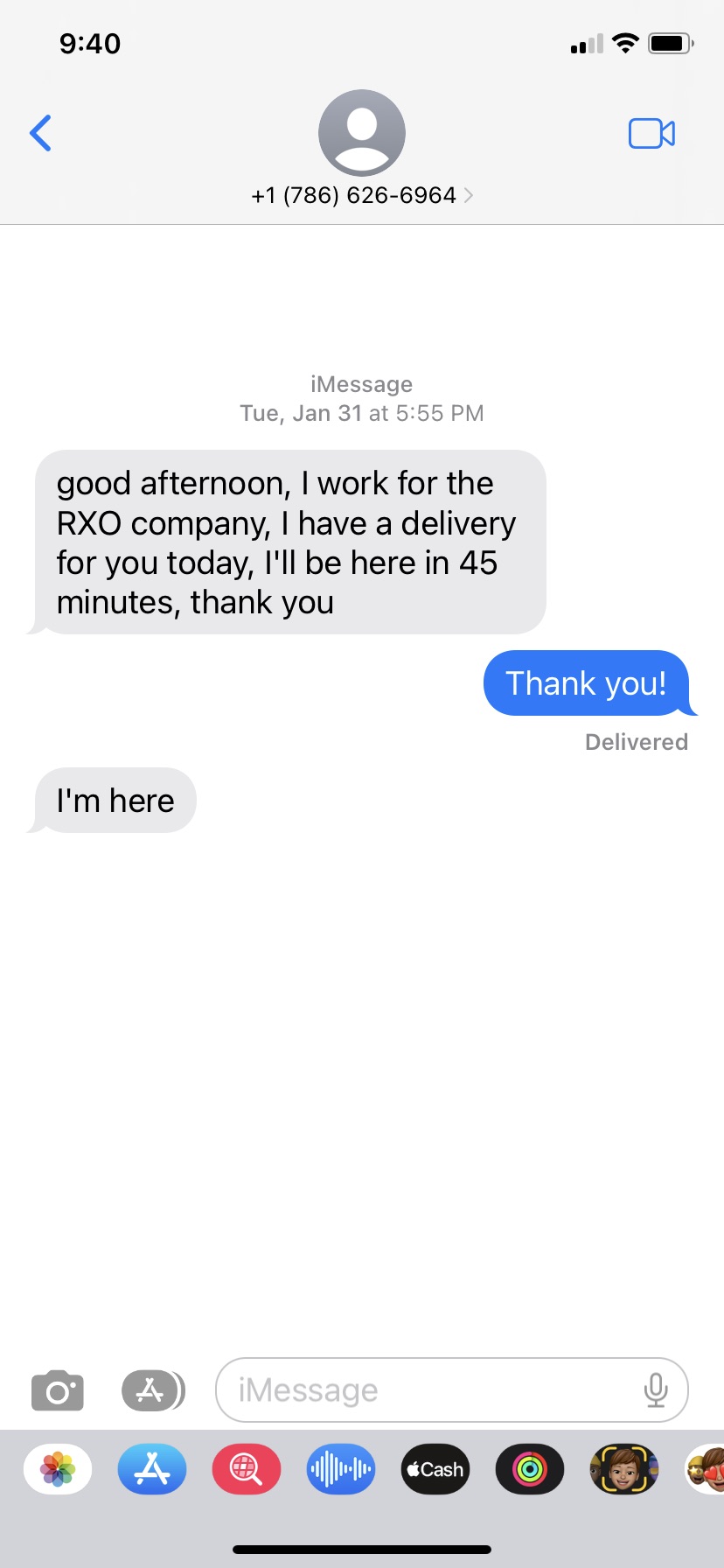Open the Memoji app
The image size is (724, 1568).
(623, 1469)
